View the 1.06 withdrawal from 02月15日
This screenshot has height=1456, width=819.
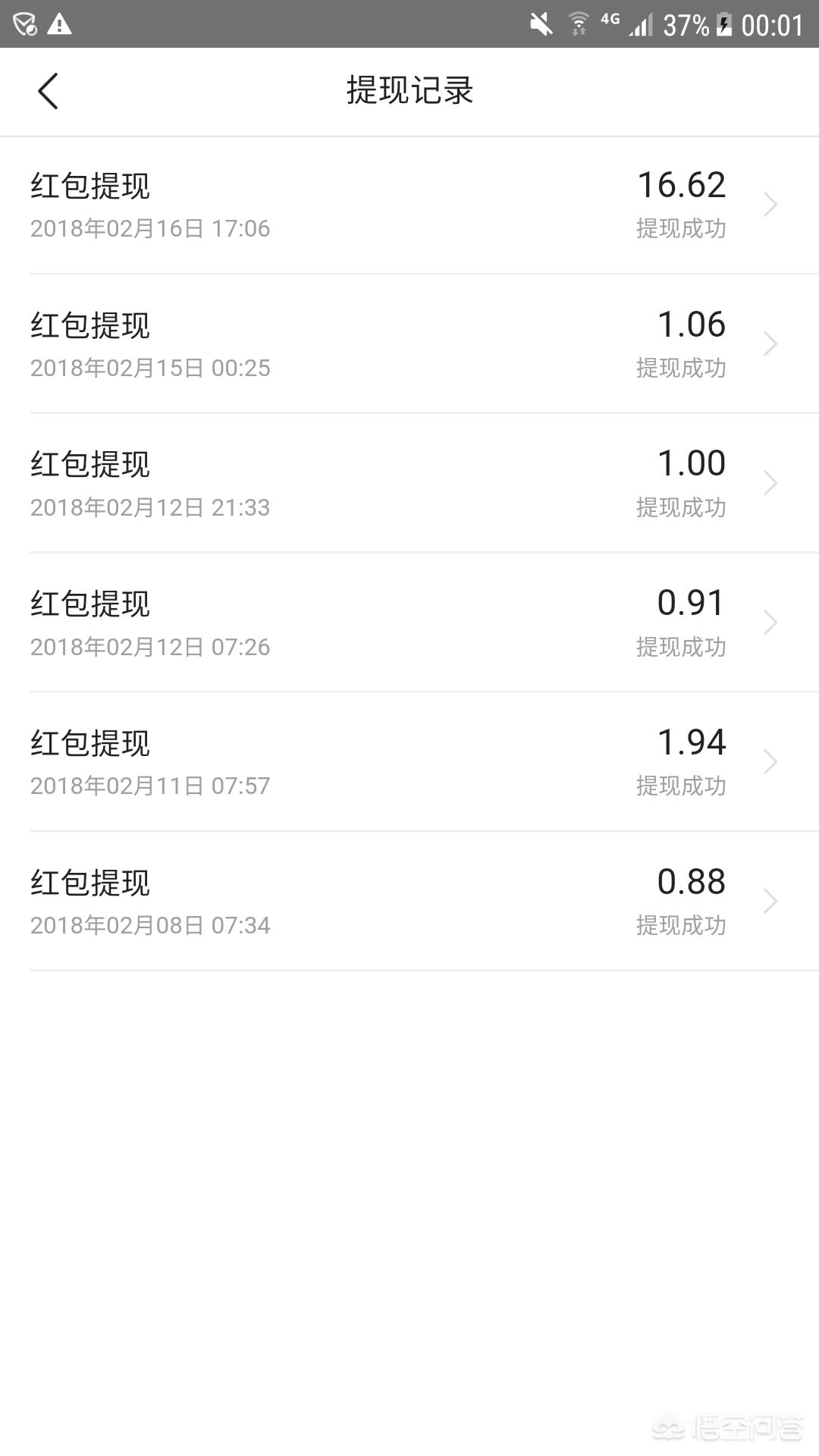click(x=409, y=344)
